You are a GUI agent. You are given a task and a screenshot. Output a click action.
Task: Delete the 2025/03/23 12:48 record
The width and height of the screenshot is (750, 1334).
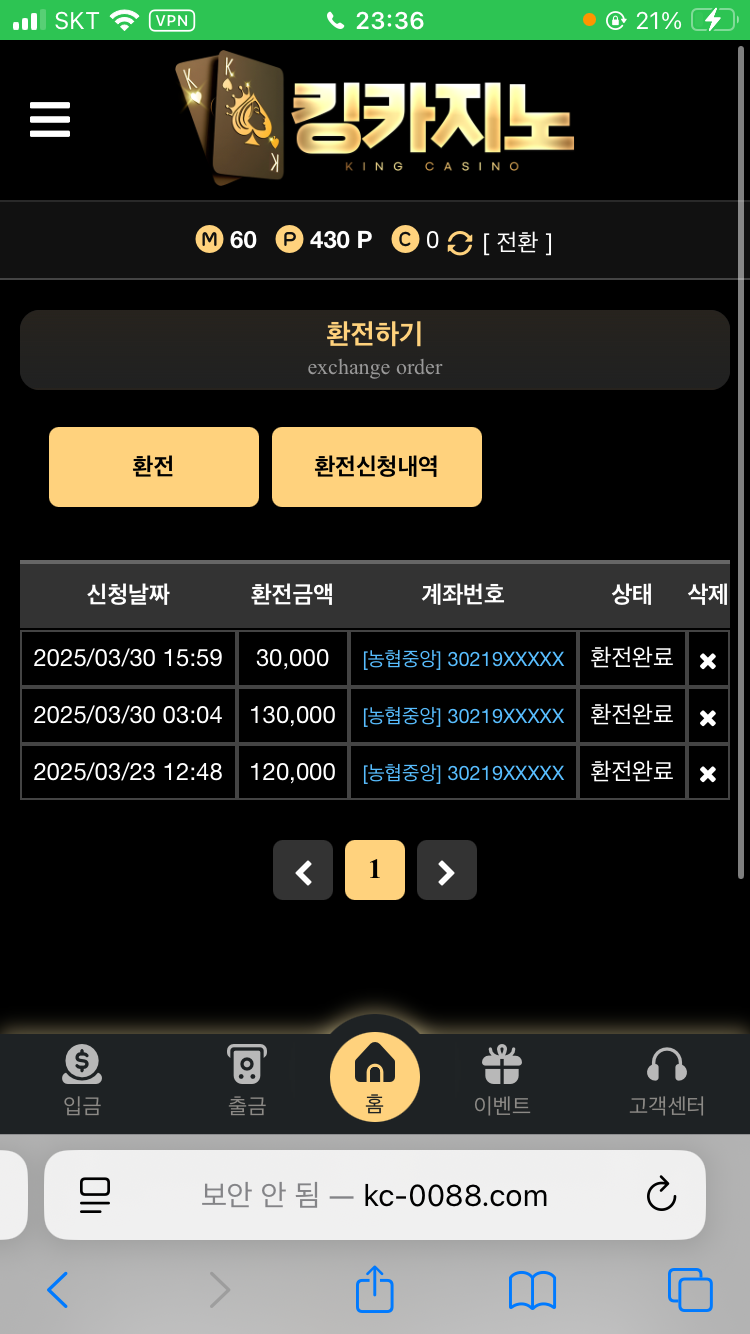coord(707,773)
